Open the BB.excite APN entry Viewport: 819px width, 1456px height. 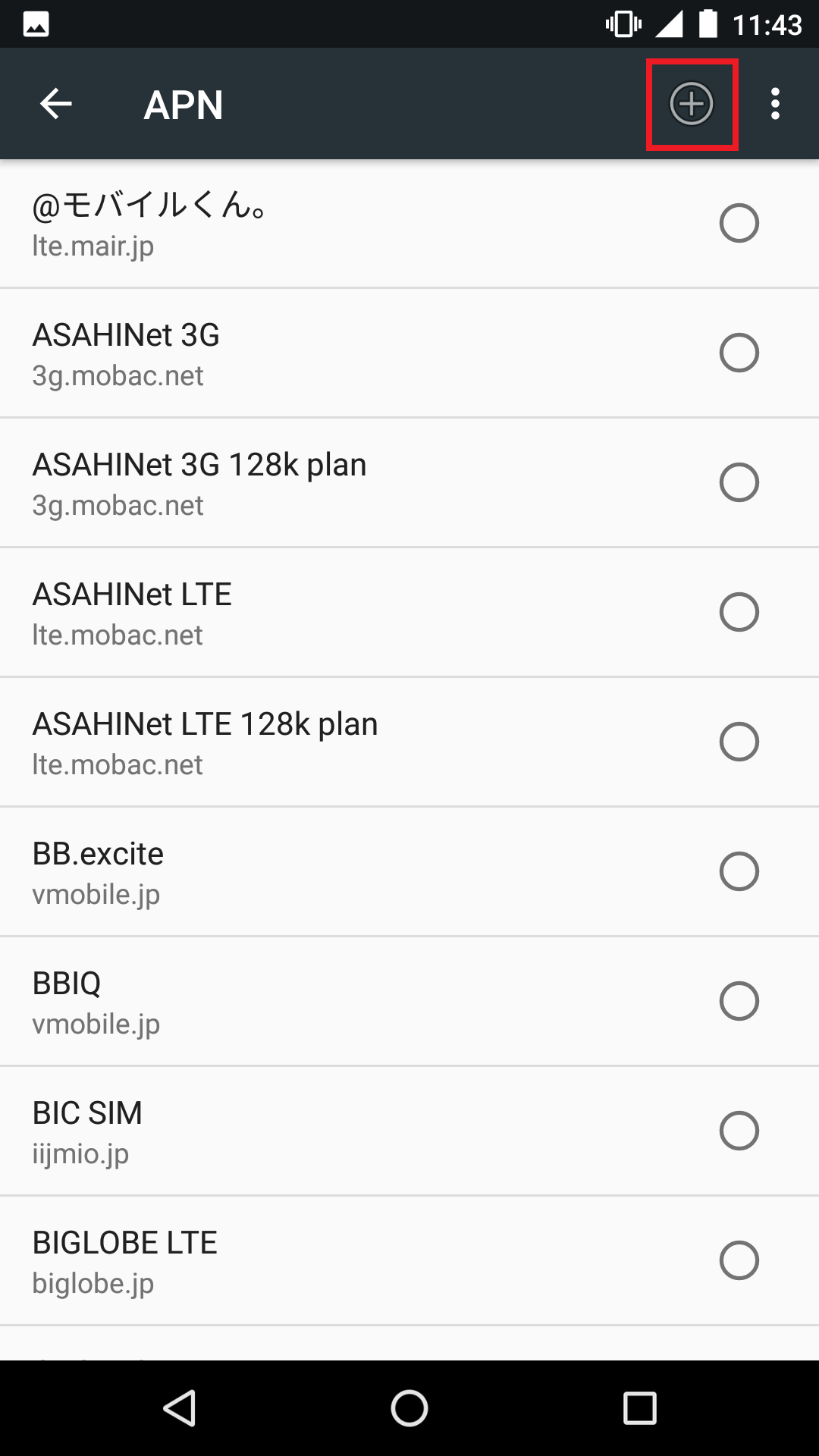point(303,872)
